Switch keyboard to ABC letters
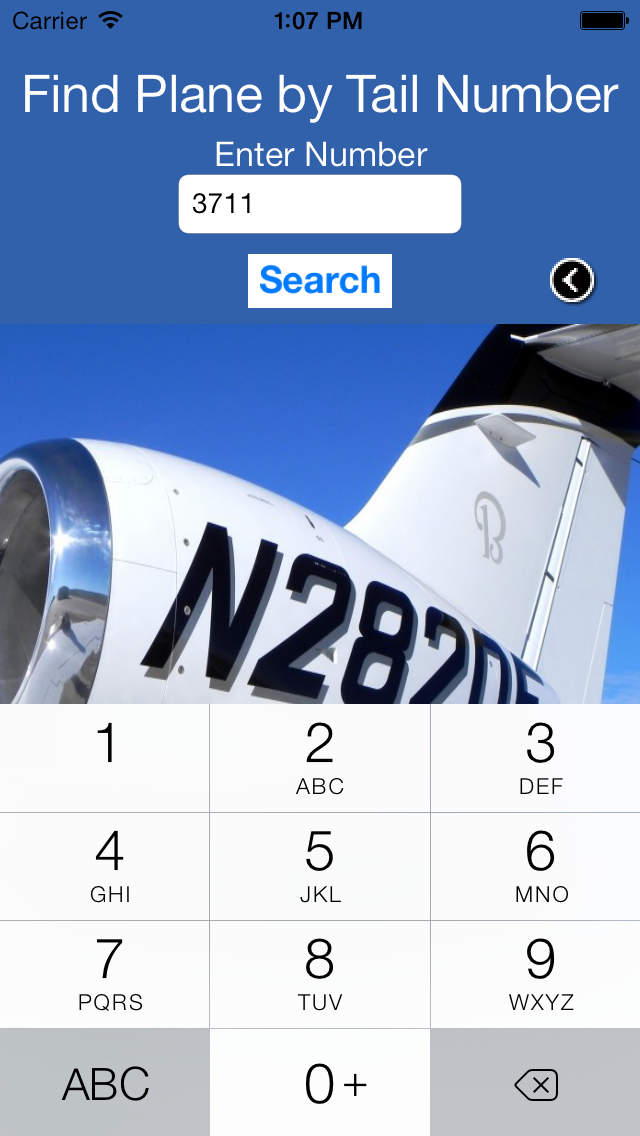The image size is (640, 1136). 105,1084
